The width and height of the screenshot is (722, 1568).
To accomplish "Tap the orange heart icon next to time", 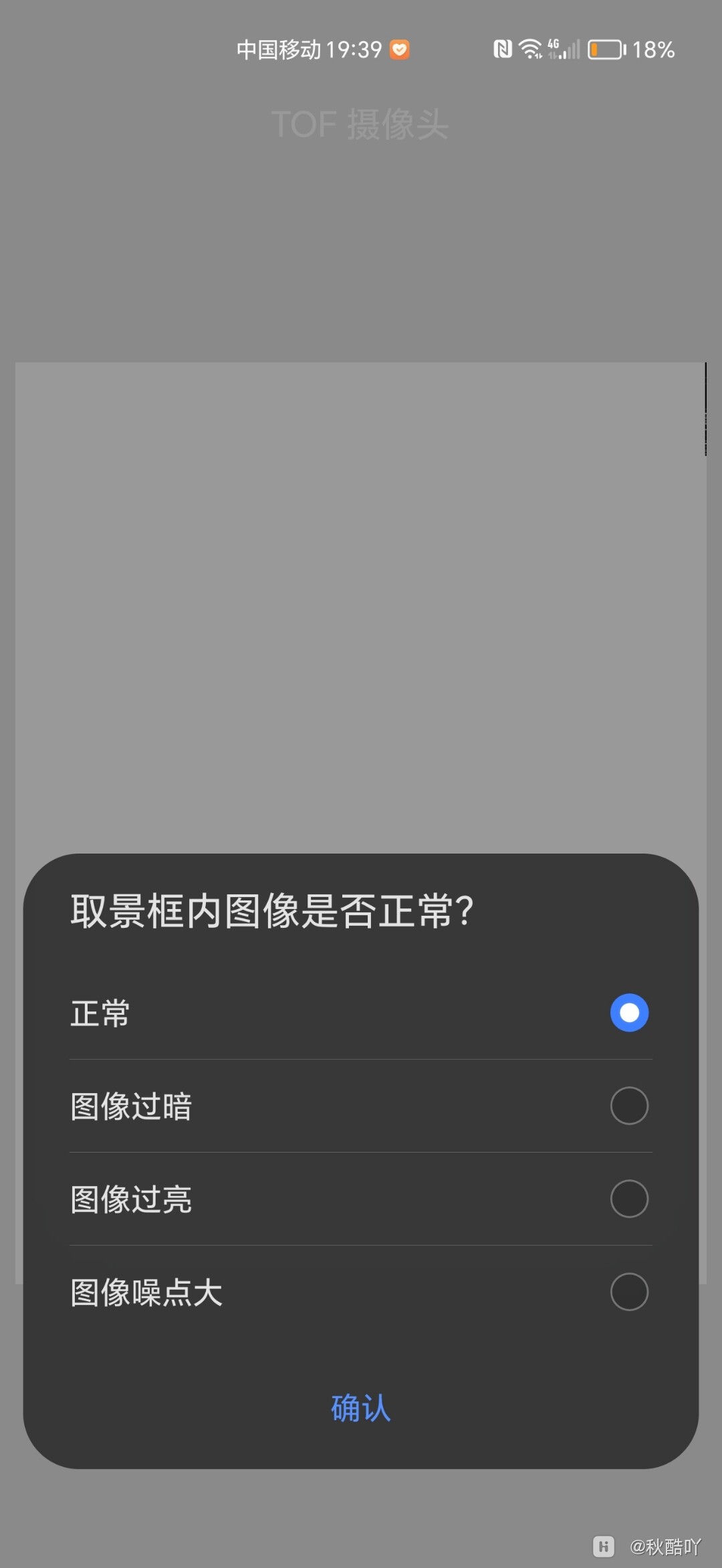I will (398, 49).
